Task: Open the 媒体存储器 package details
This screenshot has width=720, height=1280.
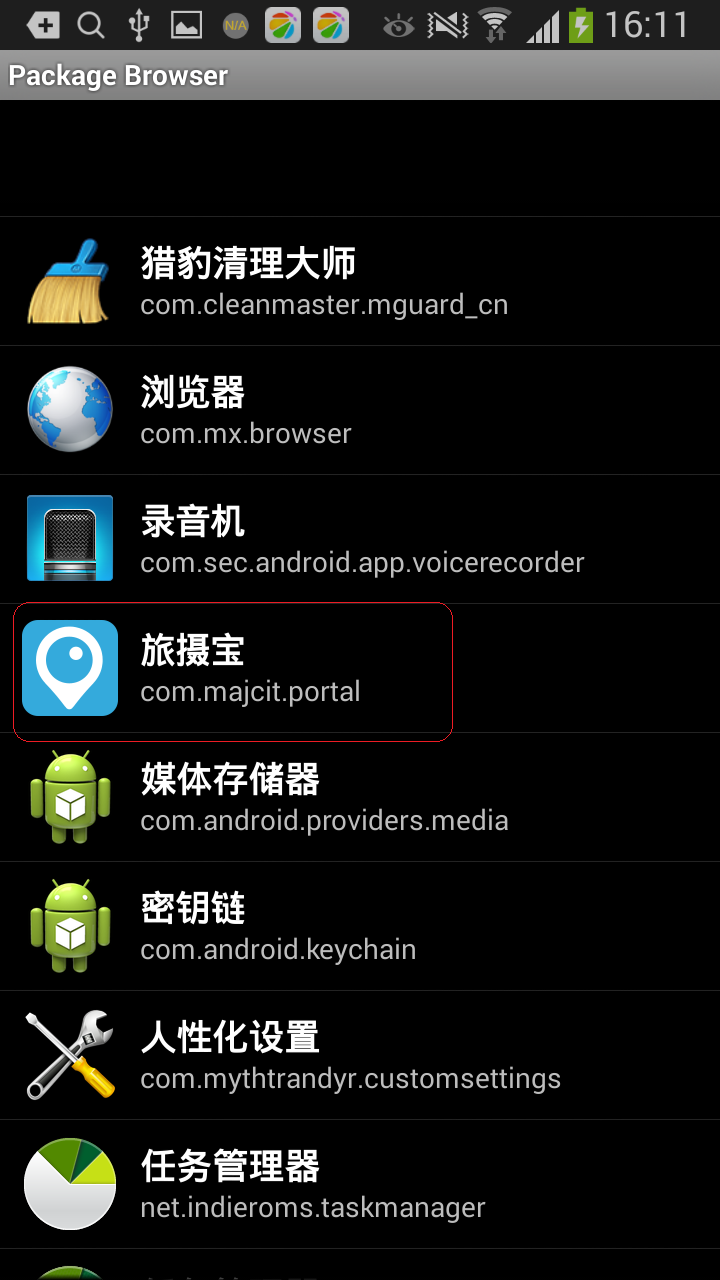Action: 360,798
